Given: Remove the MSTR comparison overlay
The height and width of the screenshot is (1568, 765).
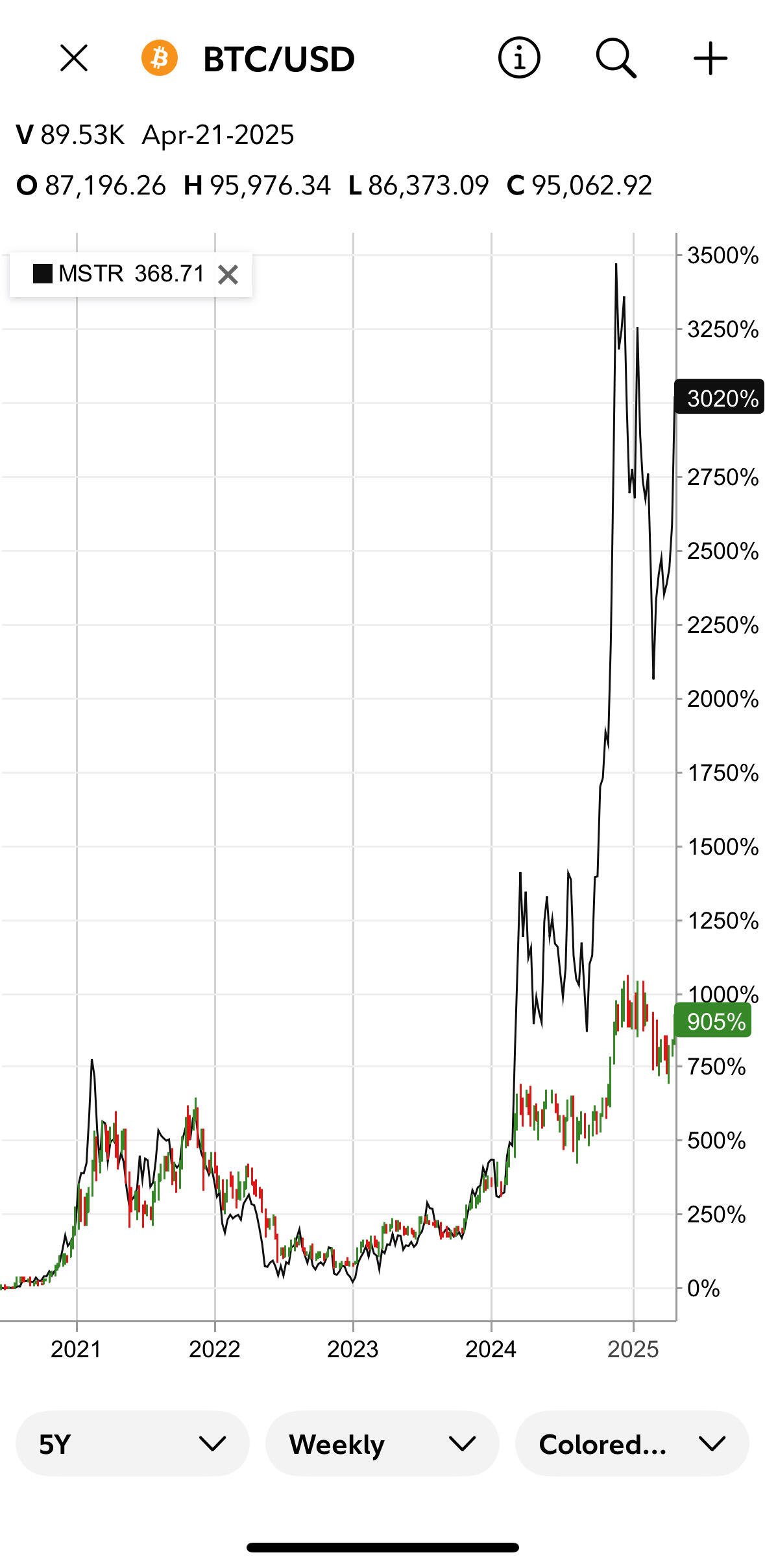Looking at the screenshot, I should (x=228, y=275).
